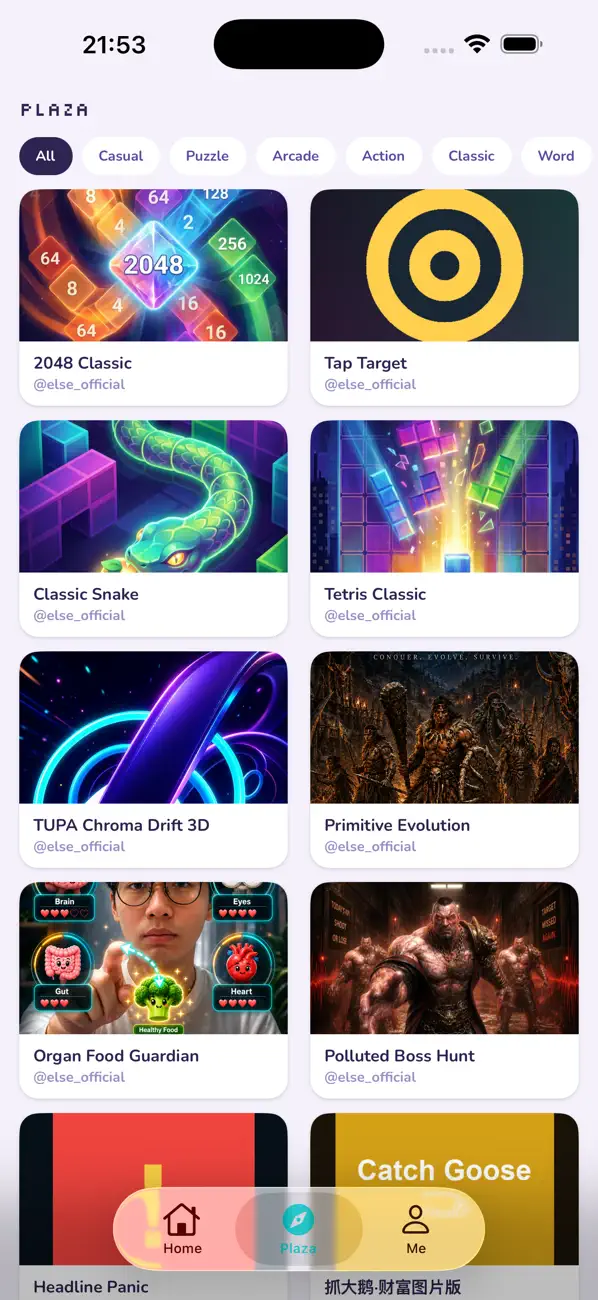The height and width of the screenshot is (1300, 598).
Task: Select the All category chip
Action: [46, 156]
